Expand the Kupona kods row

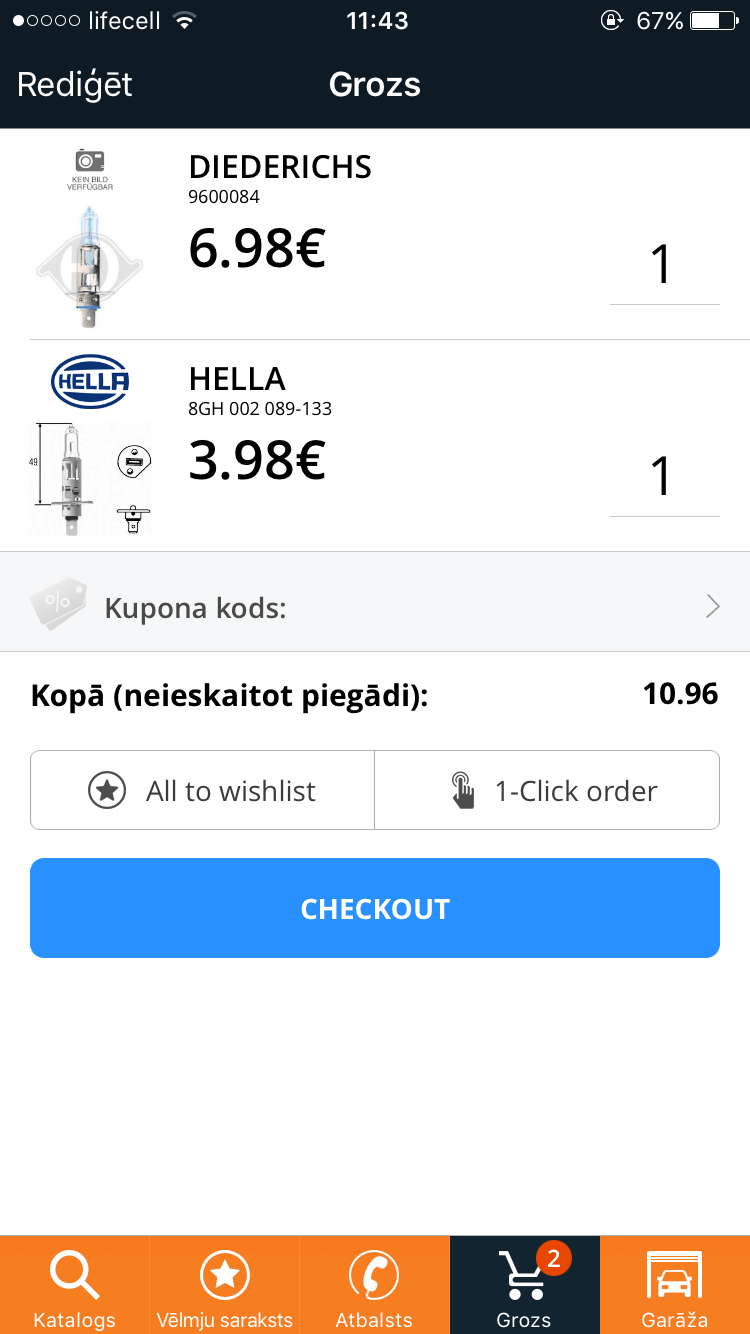tap(375, 606)
